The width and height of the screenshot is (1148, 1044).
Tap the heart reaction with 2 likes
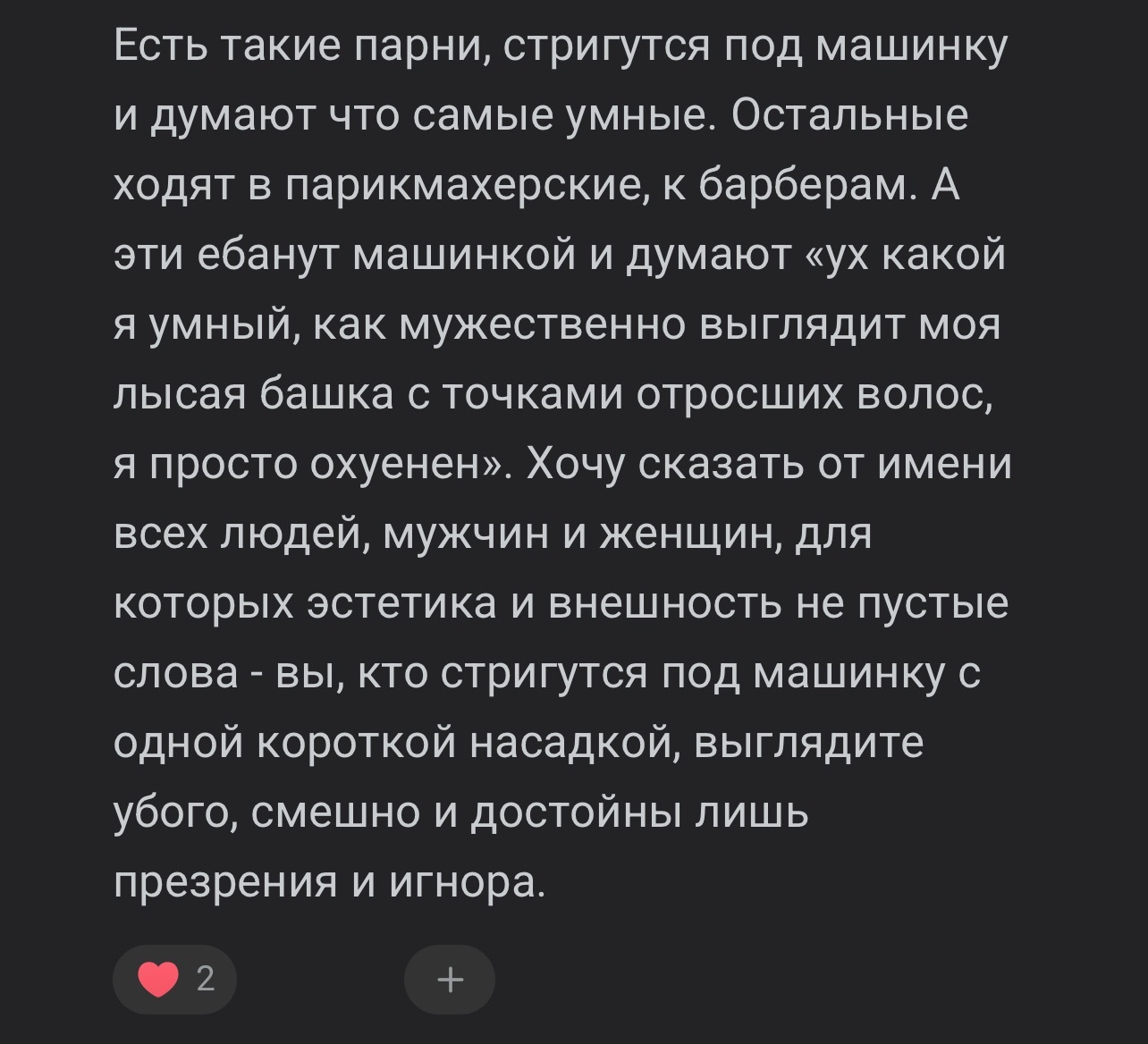(x=175, y=980)
